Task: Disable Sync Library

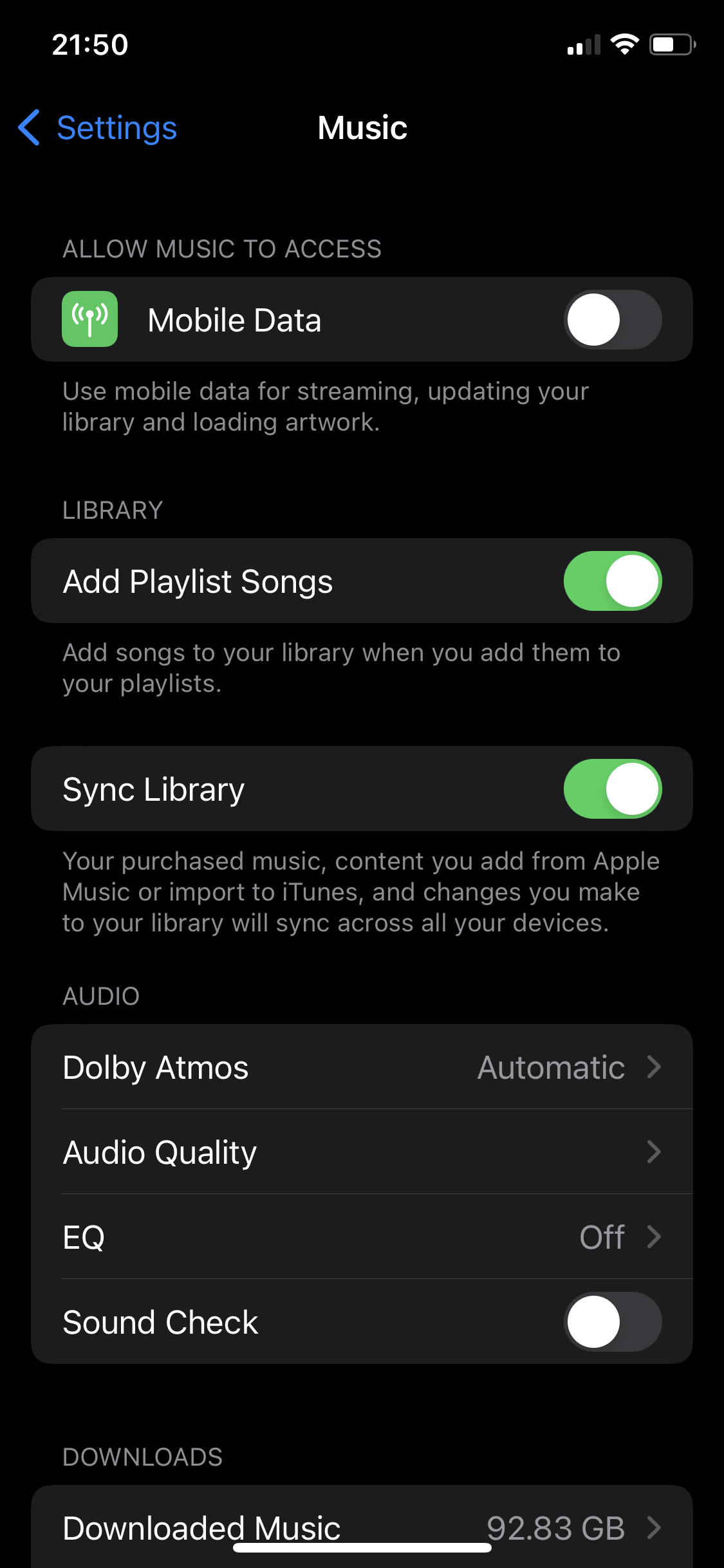Action: click(x=612, y=789)
